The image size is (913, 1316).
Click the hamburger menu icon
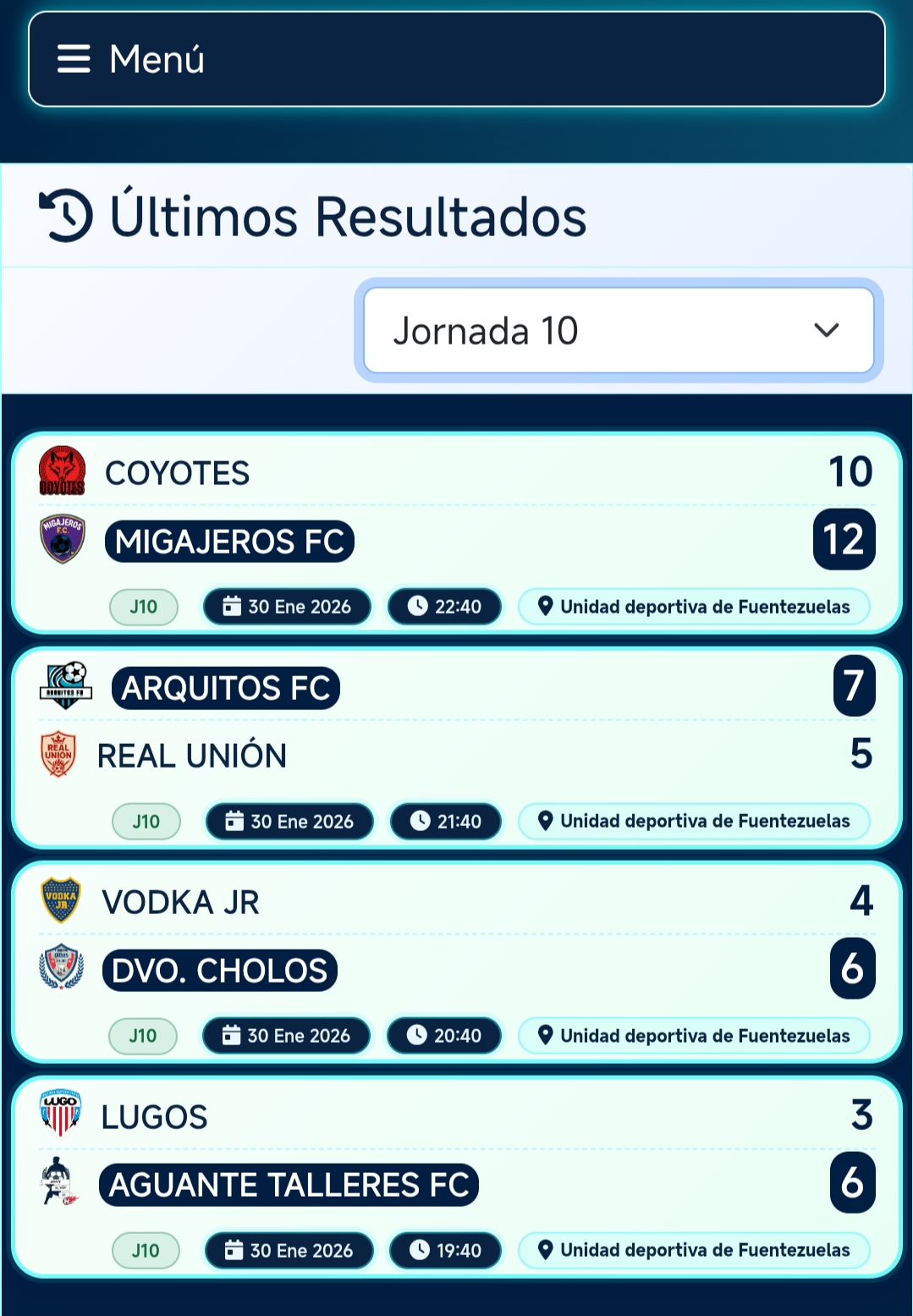point(74,58)
